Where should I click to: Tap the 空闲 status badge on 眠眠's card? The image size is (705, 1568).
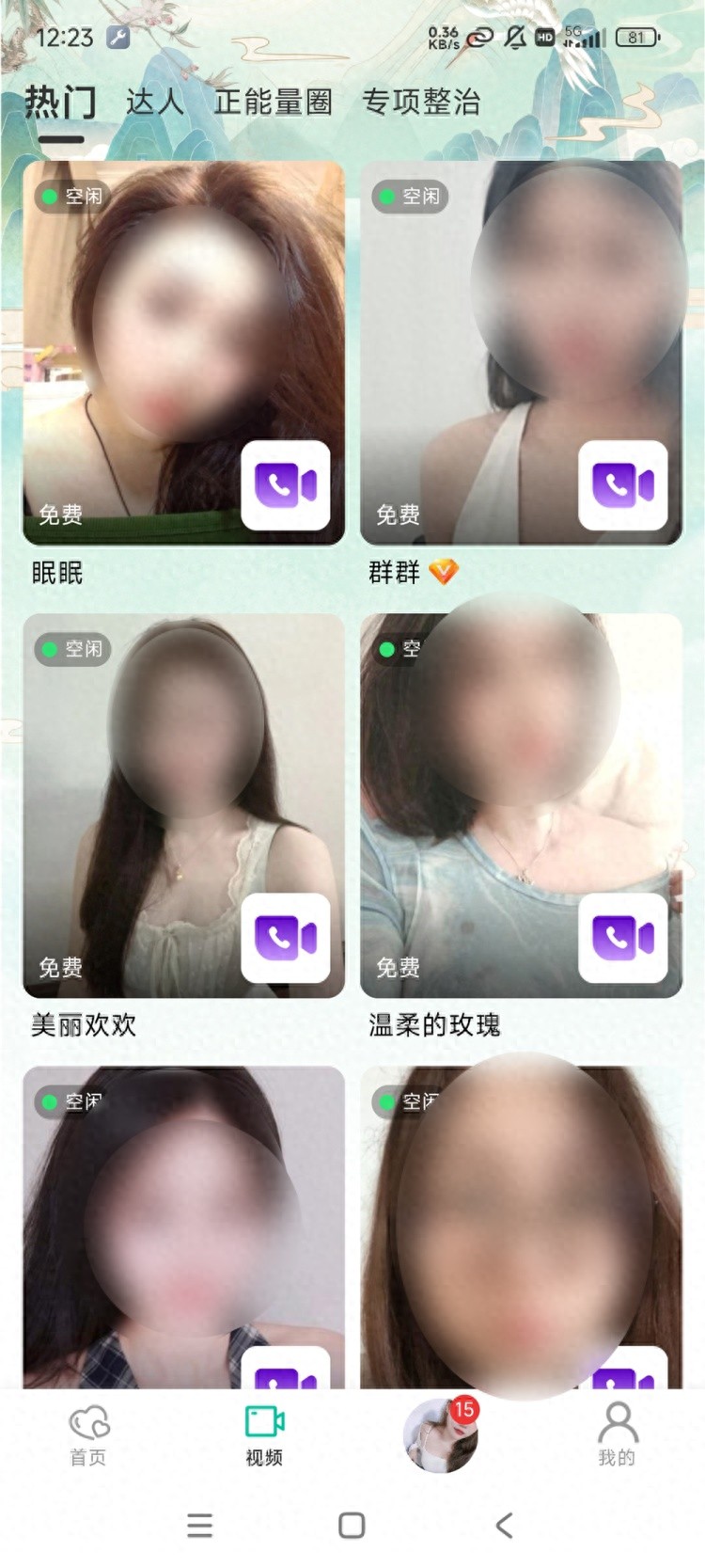tap(71, 198)
